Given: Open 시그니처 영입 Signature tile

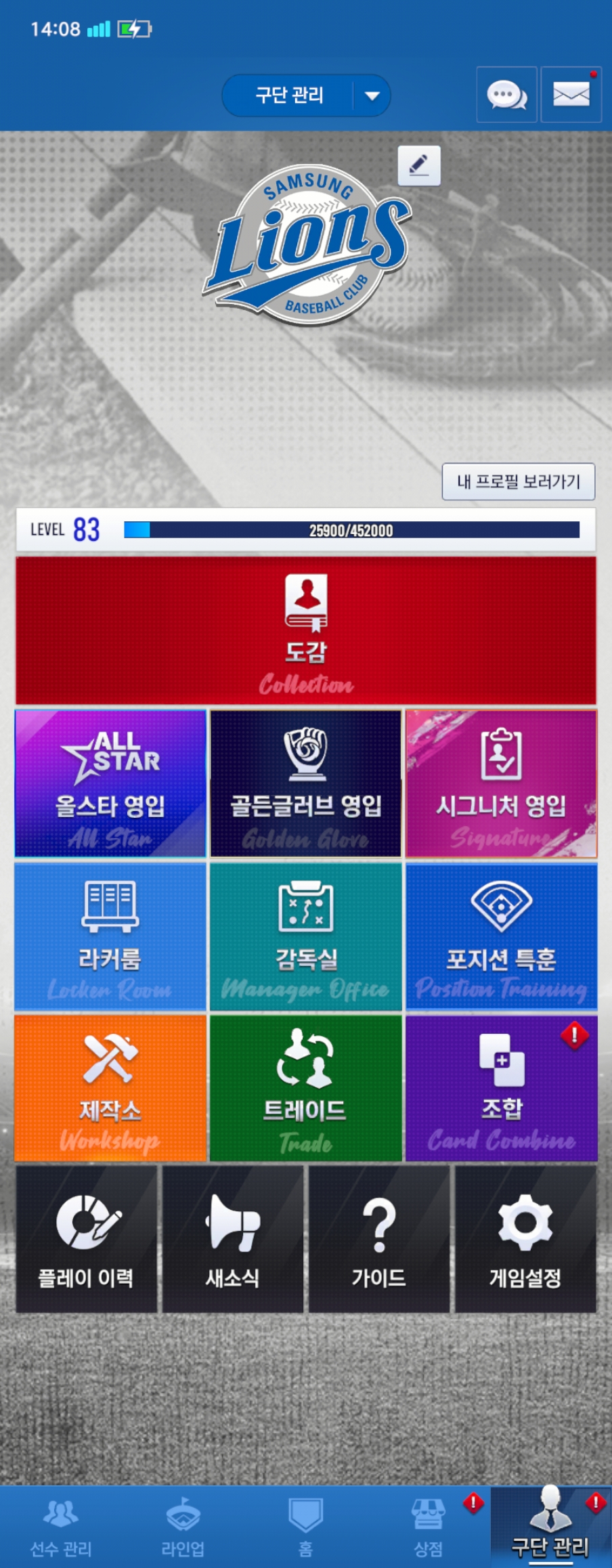Looking at the screenshot, I should point(501,783).
